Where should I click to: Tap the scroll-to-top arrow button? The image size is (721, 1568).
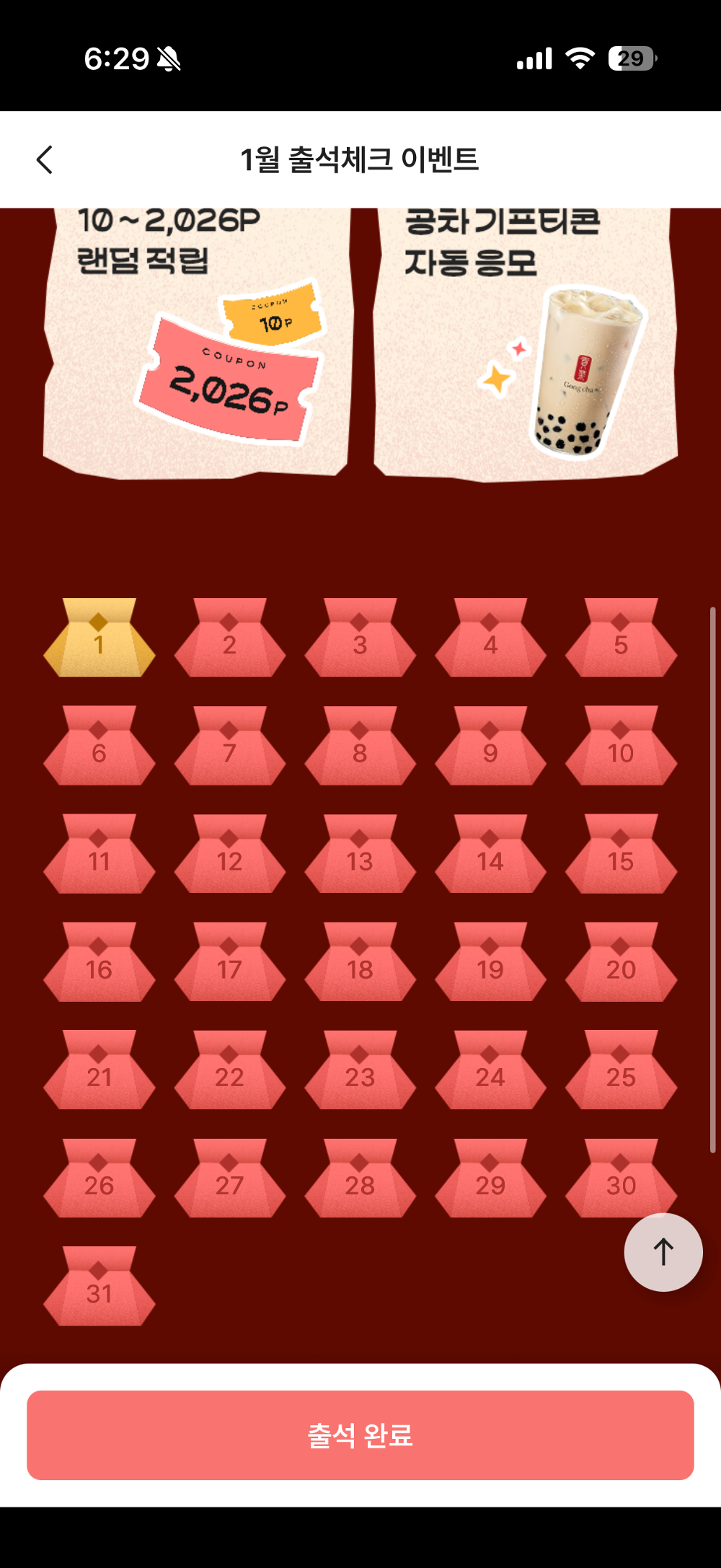coord(663,1252)
